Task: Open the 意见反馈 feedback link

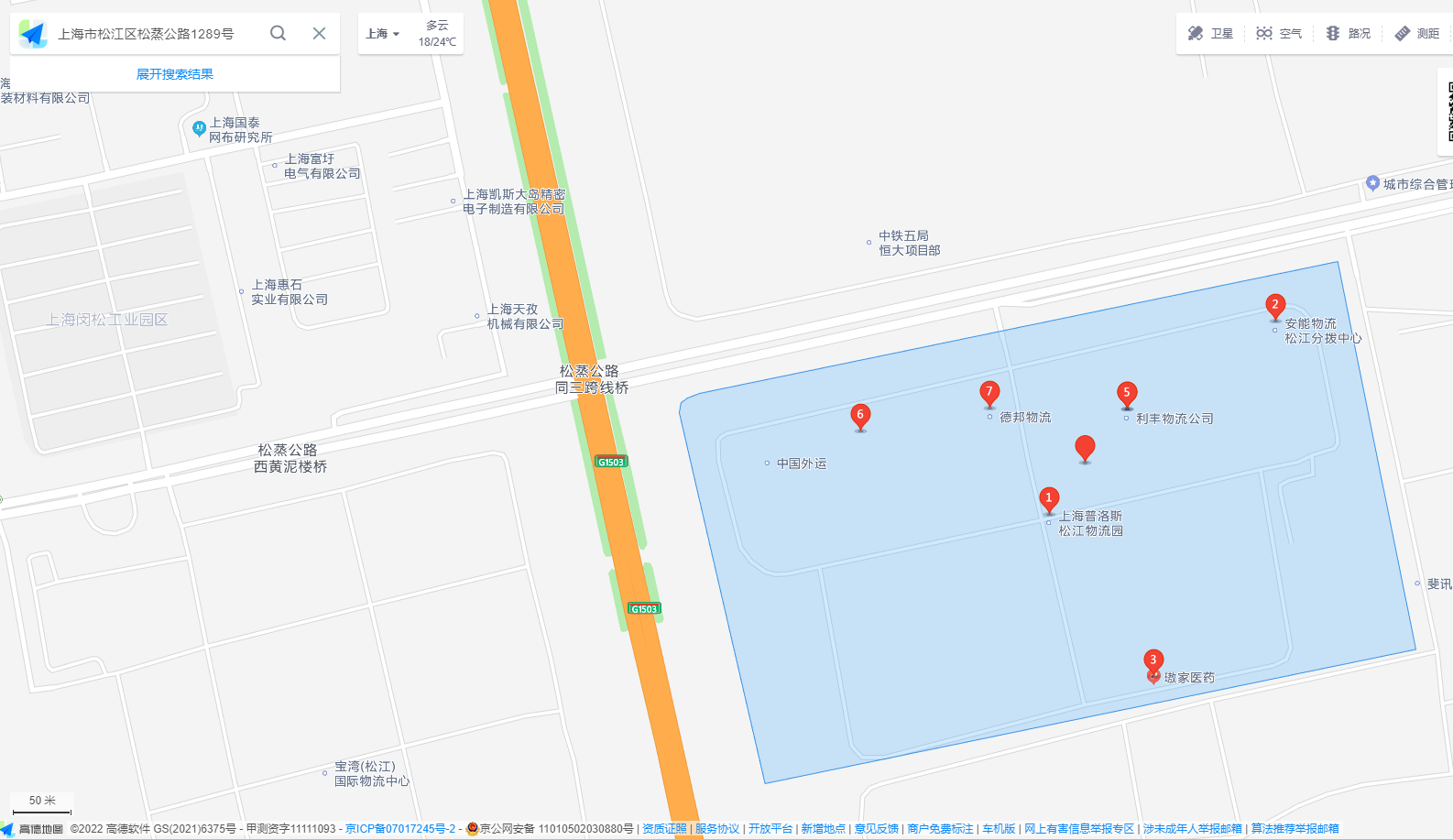Action: [876, 829]
